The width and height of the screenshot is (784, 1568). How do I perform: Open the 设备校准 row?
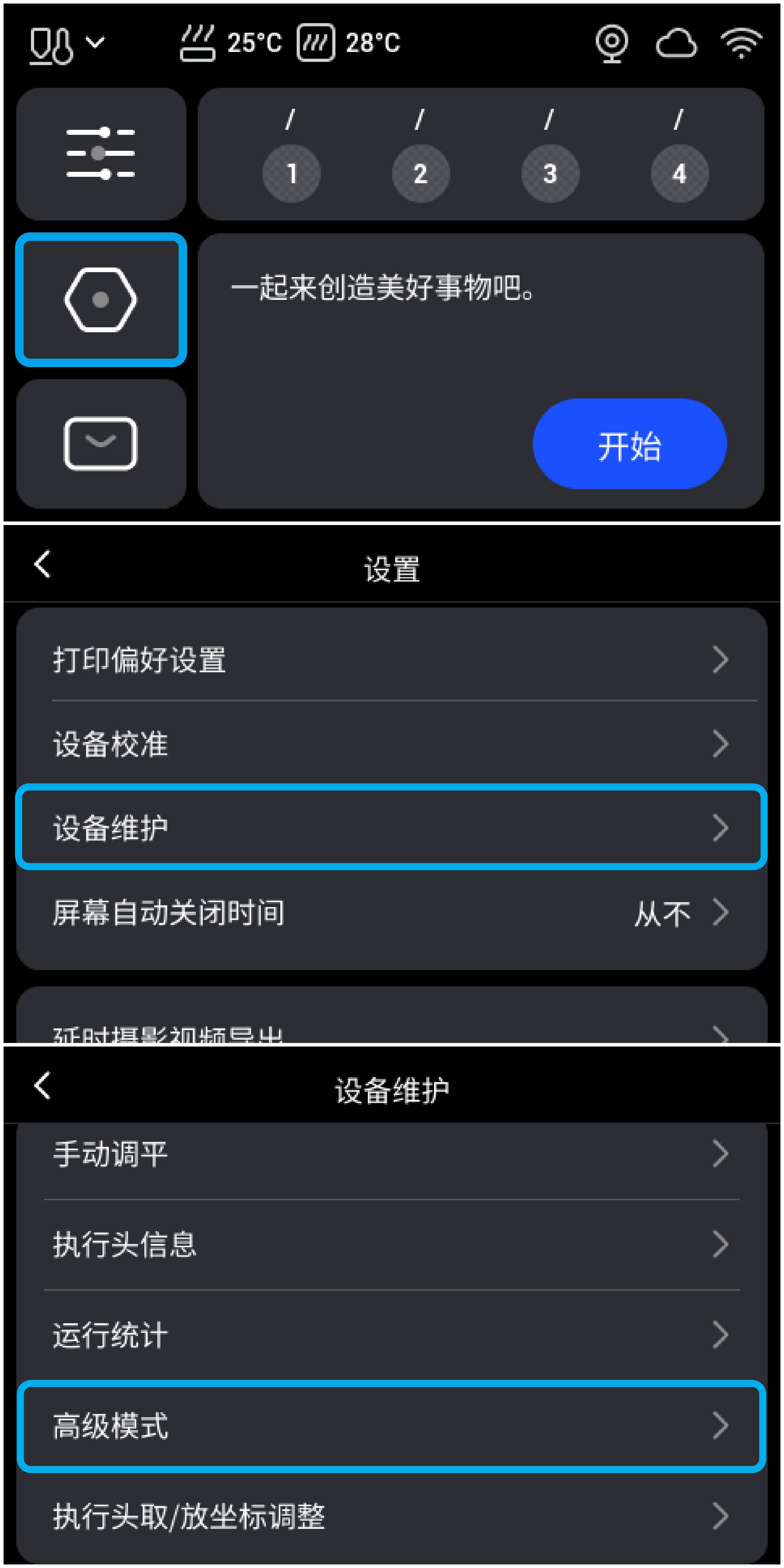click(391, 744)
